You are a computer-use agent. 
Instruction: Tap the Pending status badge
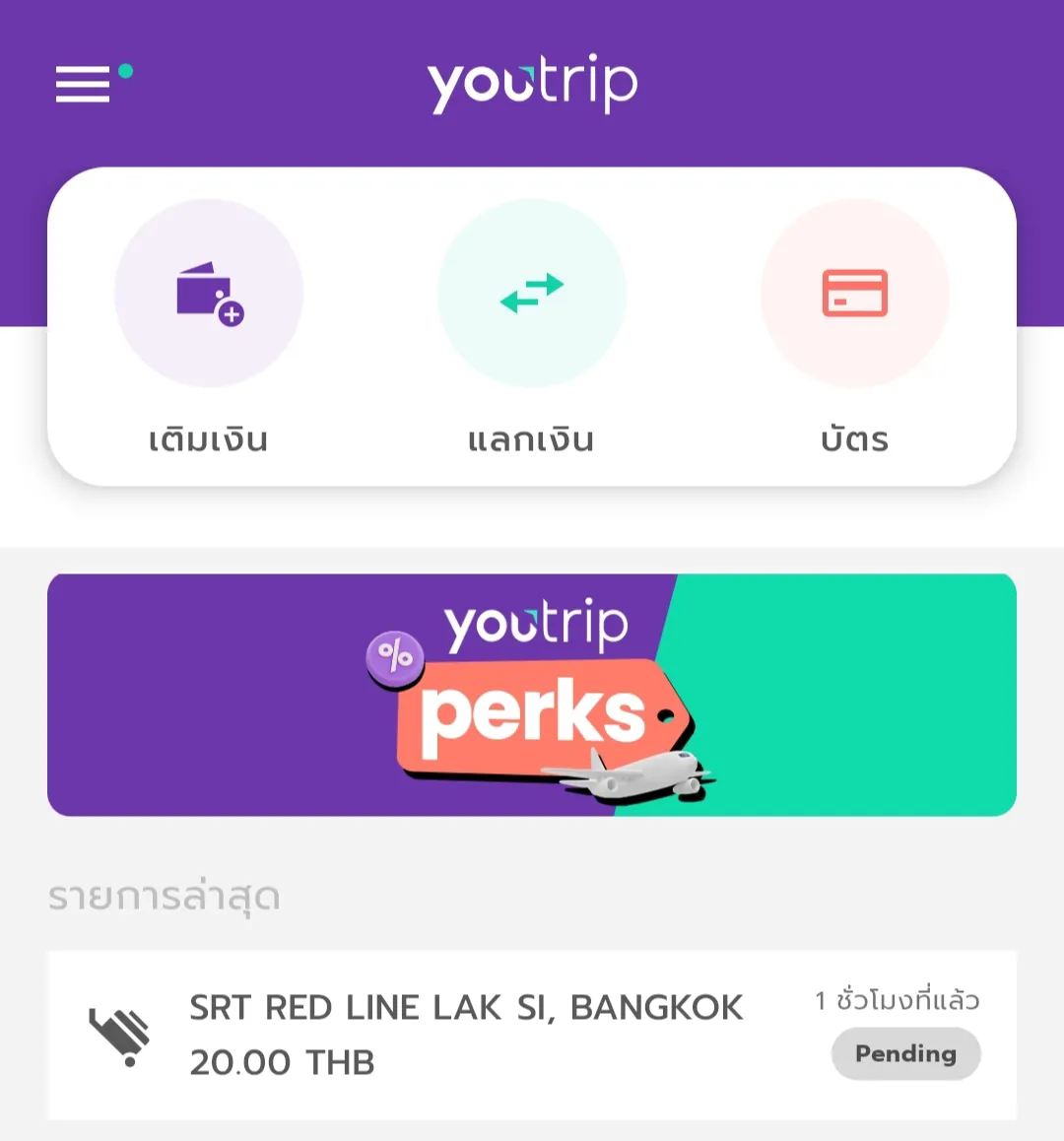pyautogui.click(x=905, y=1053)
